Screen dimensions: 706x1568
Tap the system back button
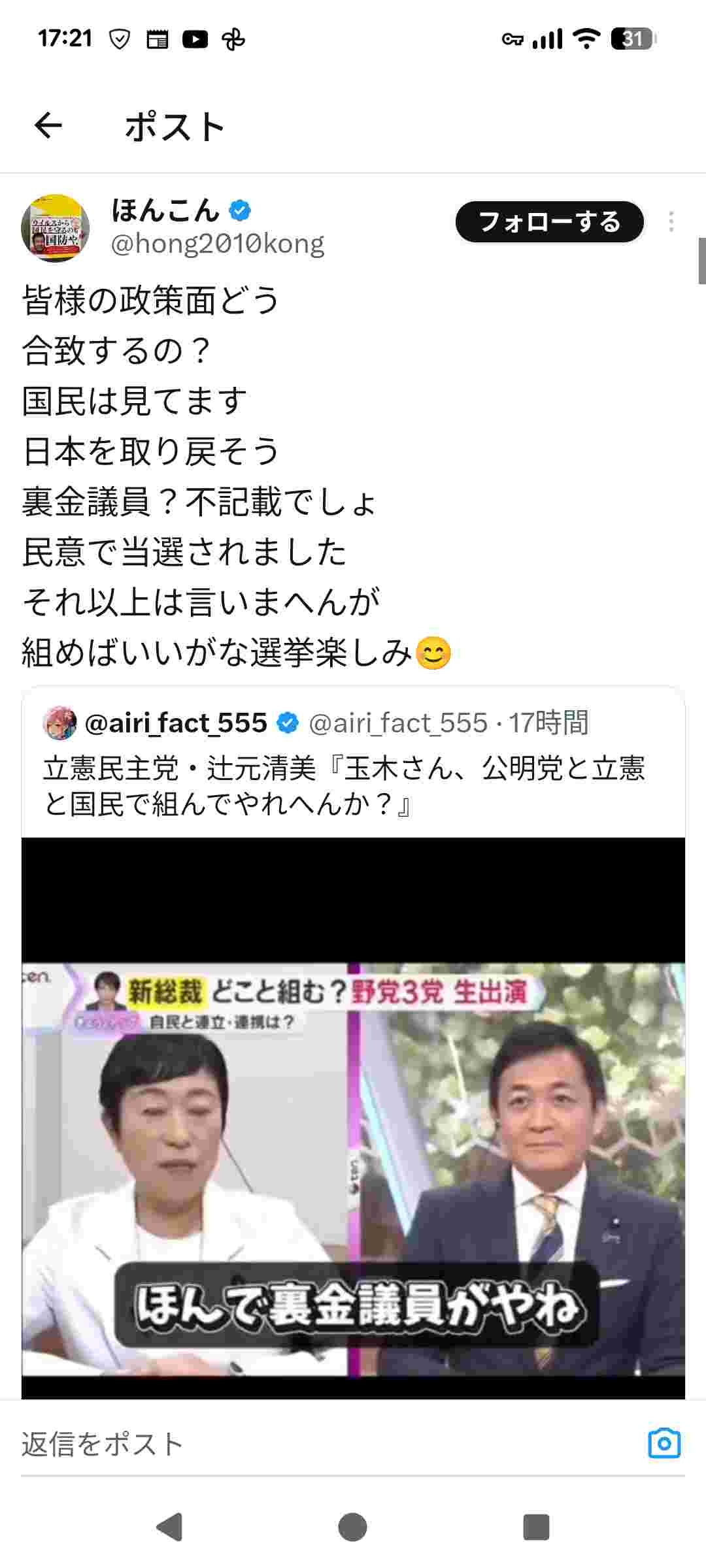pos(170,1527)
